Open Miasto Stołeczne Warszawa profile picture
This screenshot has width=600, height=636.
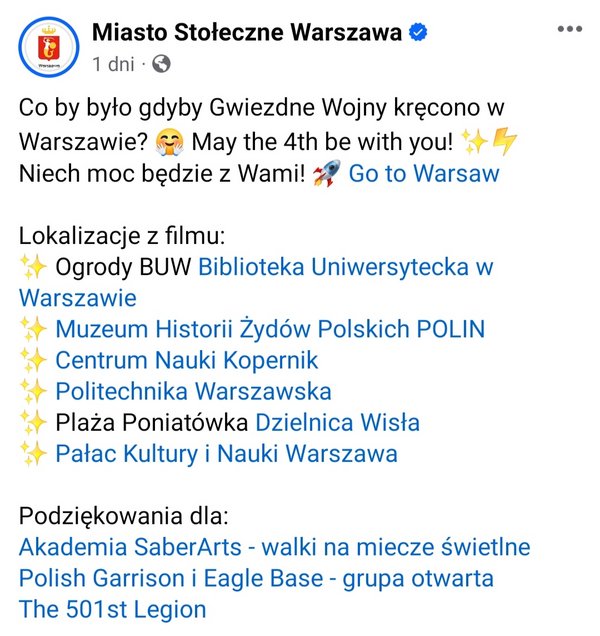(x=49, y=47)
